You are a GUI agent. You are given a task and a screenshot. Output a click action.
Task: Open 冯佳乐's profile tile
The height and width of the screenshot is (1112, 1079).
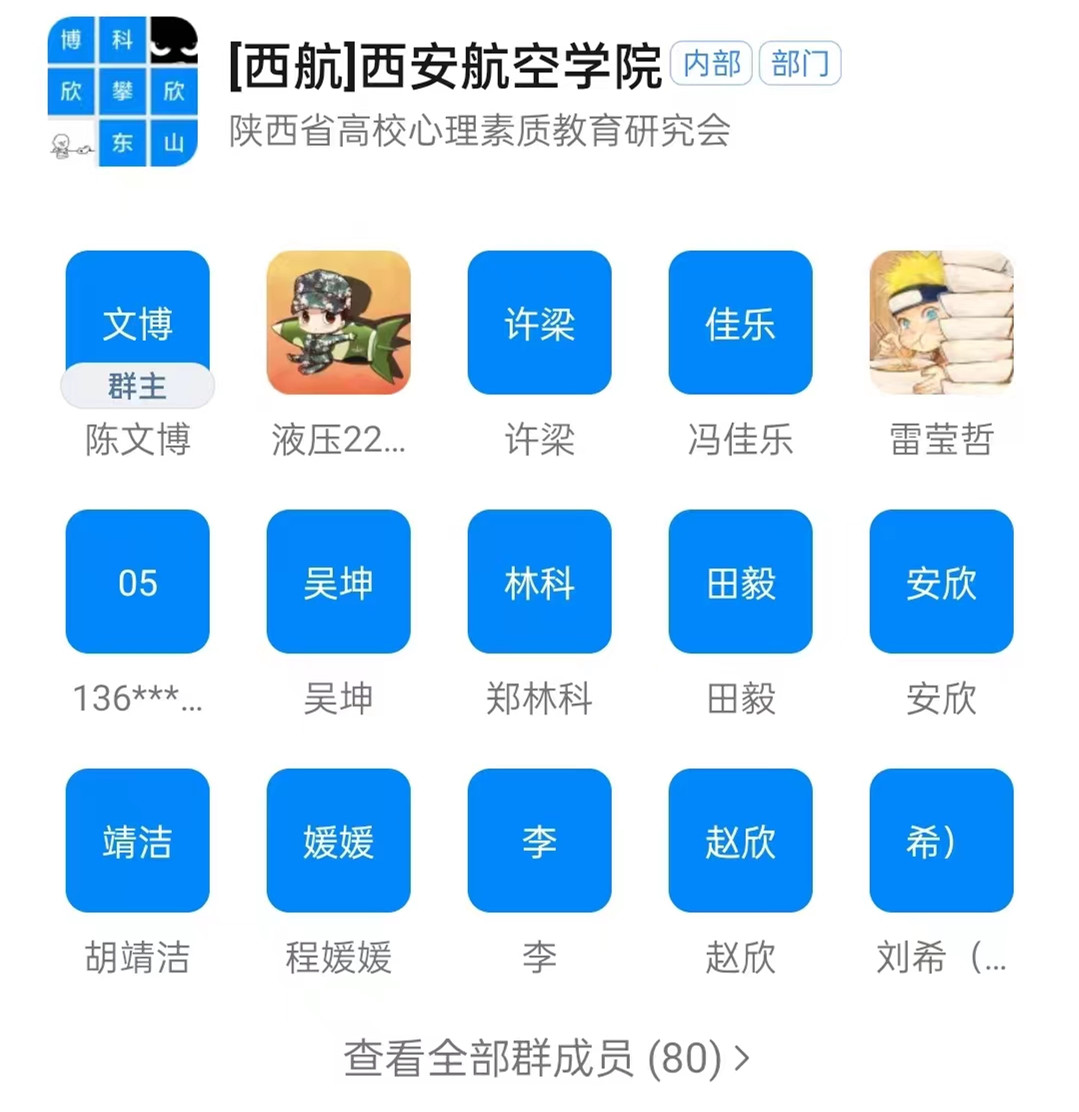740,322
